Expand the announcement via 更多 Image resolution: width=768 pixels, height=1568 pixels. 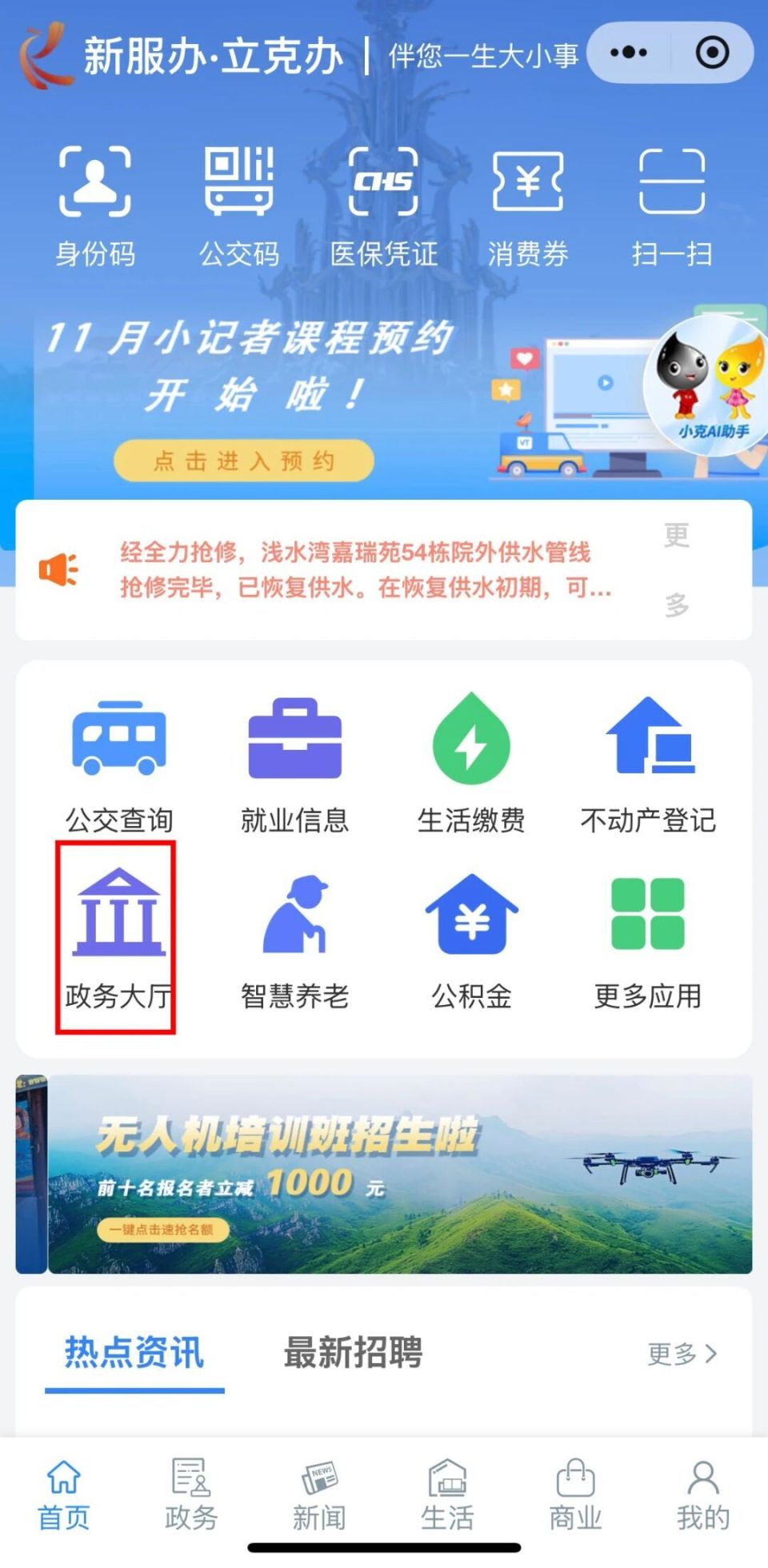tap(676, 569)
